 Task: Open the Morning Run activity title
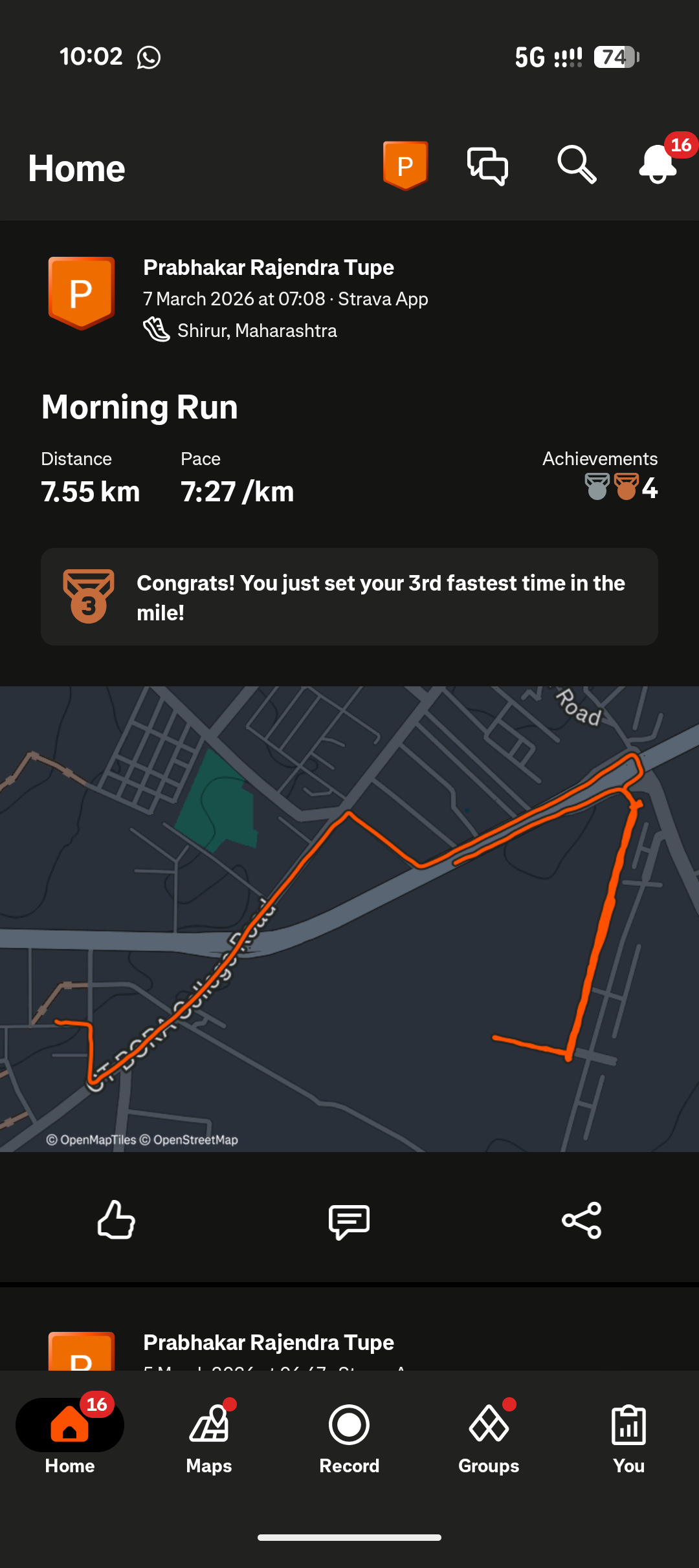140,408
